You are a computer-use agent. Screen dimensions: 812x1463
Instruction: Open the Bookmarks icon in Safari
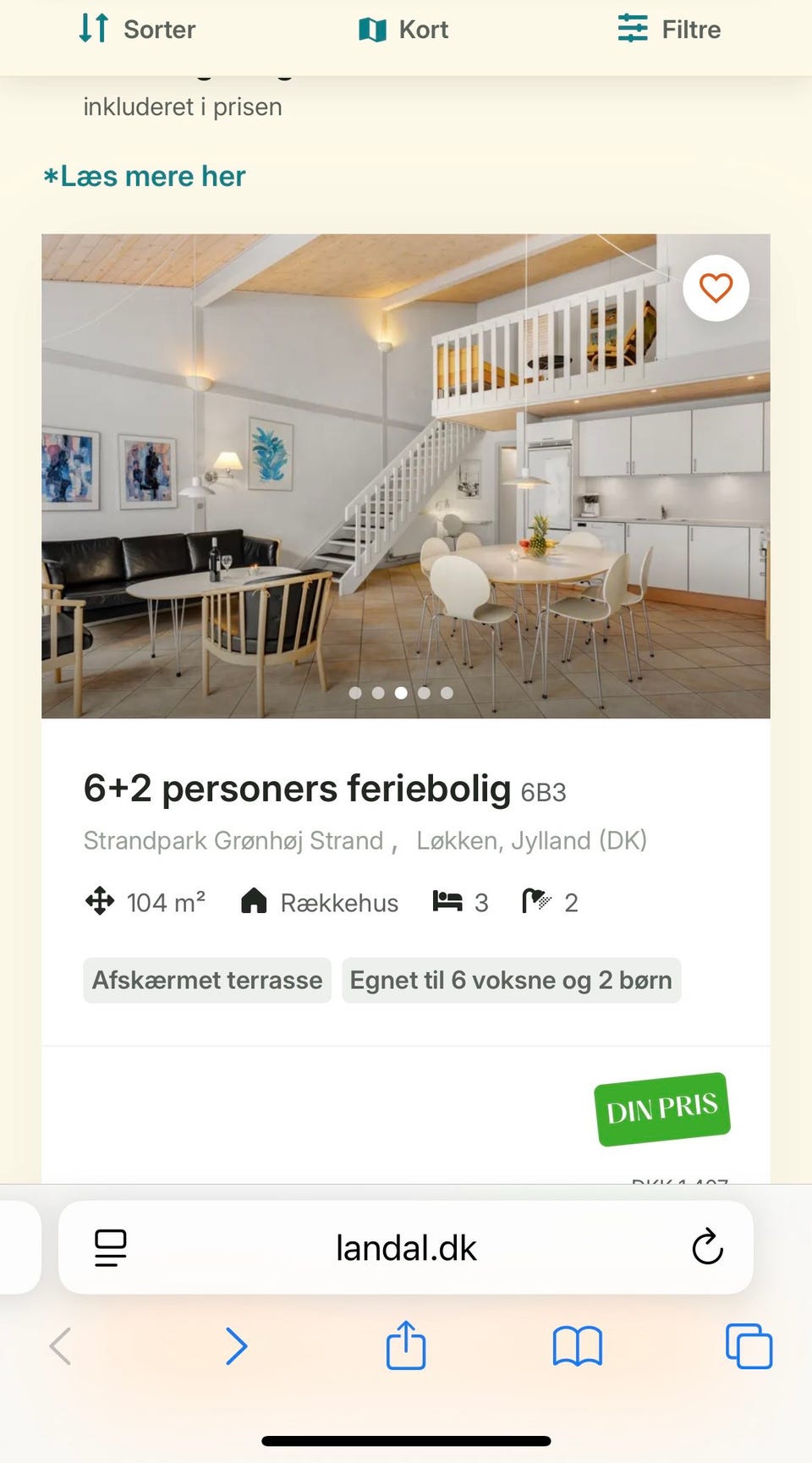point(576,1346)
